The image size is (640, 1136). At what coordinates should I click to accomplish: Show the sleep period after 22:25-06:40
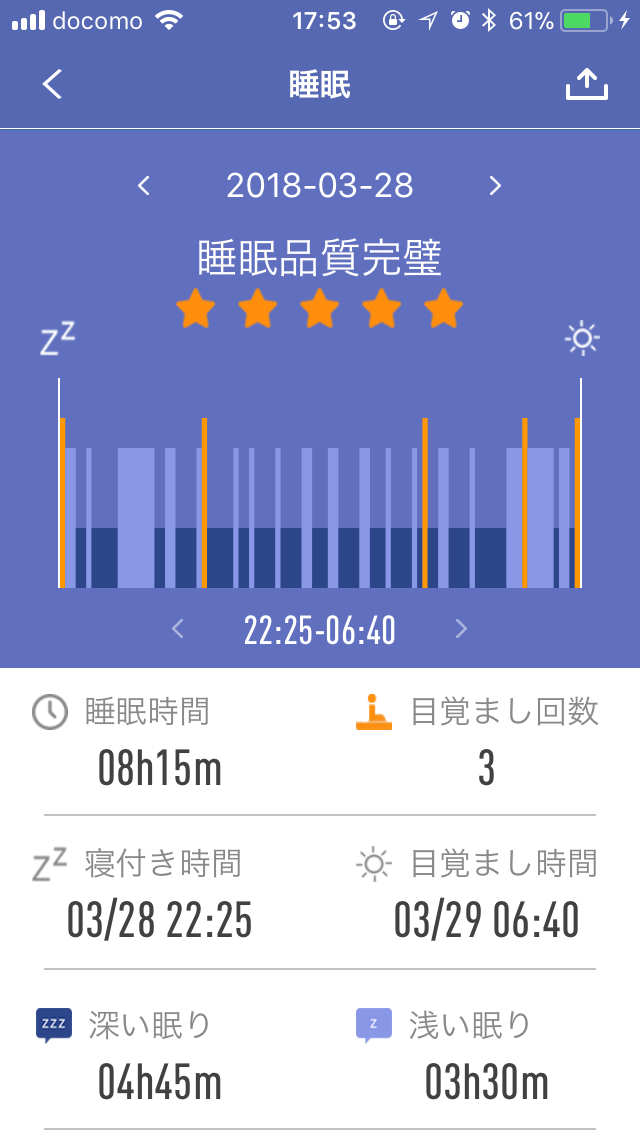(461, 628)
